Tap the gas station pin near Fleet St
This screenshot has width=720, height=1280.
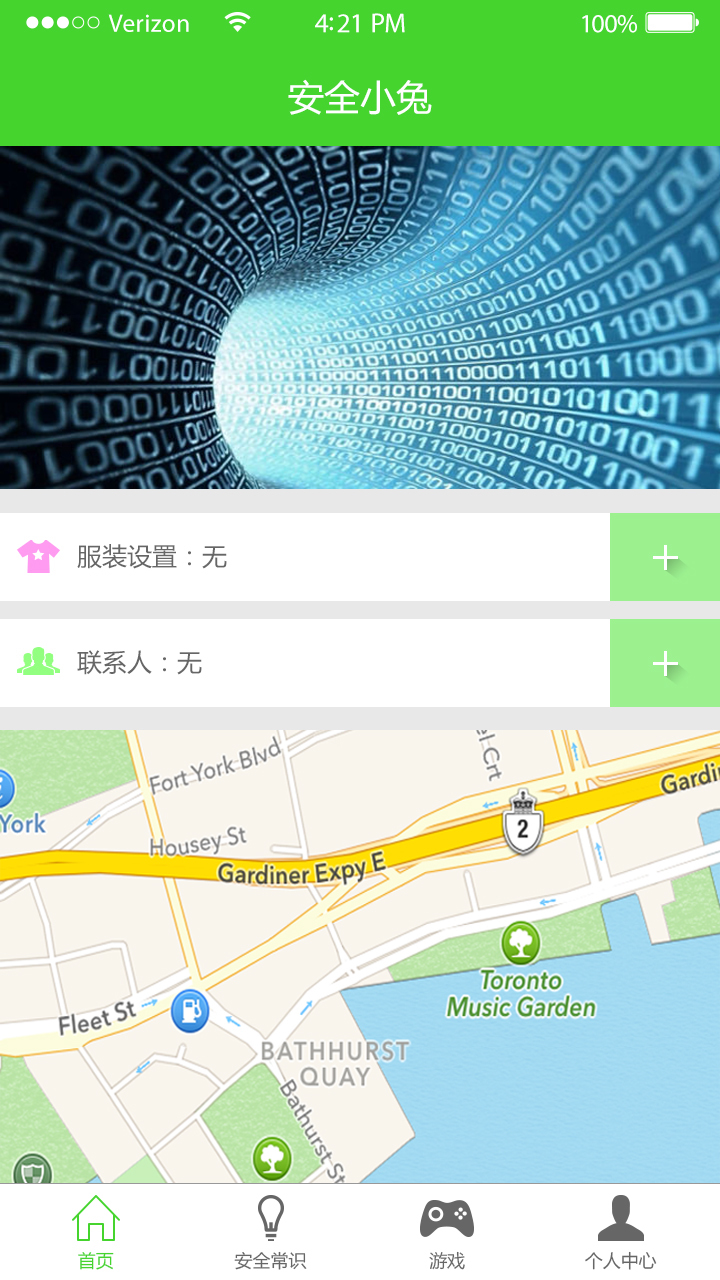[x=190, y=1010]
